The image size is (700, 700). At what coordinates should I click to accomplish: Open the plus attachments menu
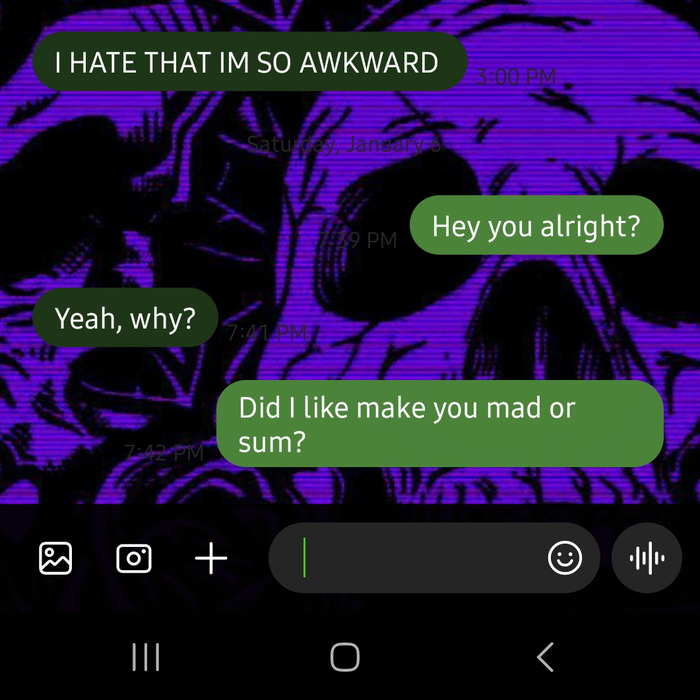click(x=210, y=558)
